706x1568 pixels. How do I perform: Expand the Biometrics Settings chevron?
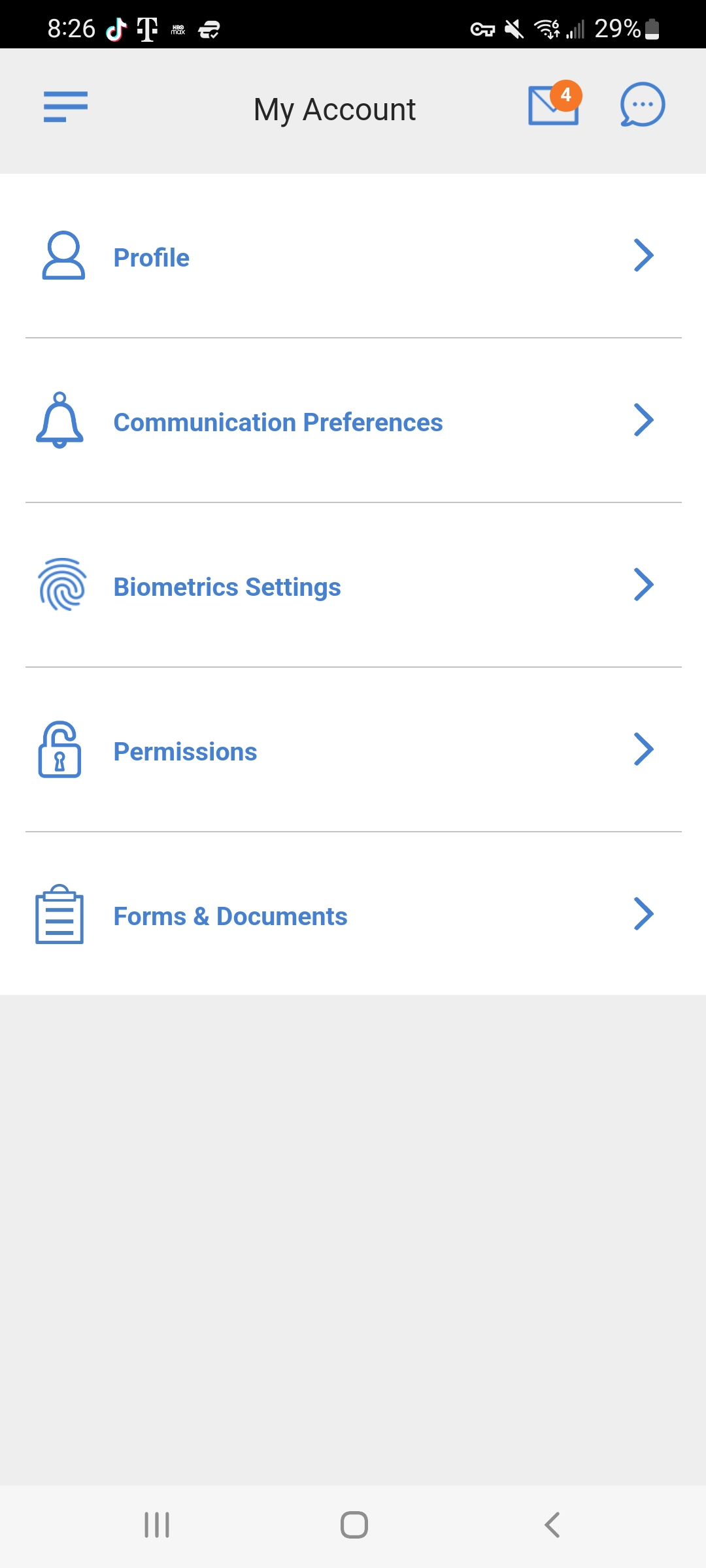(x=644, y=586)
